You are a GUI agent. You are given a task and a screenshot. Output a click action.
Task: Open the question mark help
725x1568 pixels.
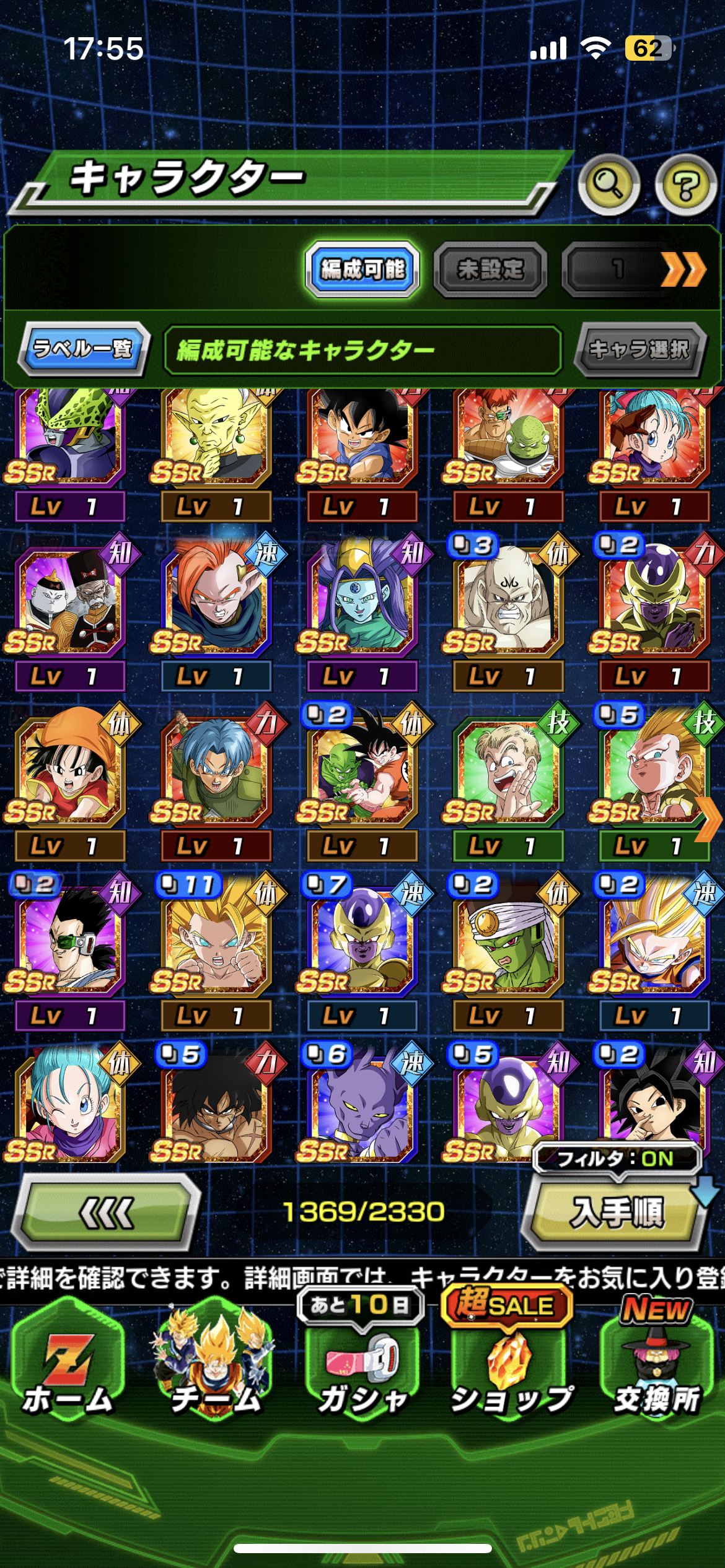pyautogui.click(x=686, y=185)
